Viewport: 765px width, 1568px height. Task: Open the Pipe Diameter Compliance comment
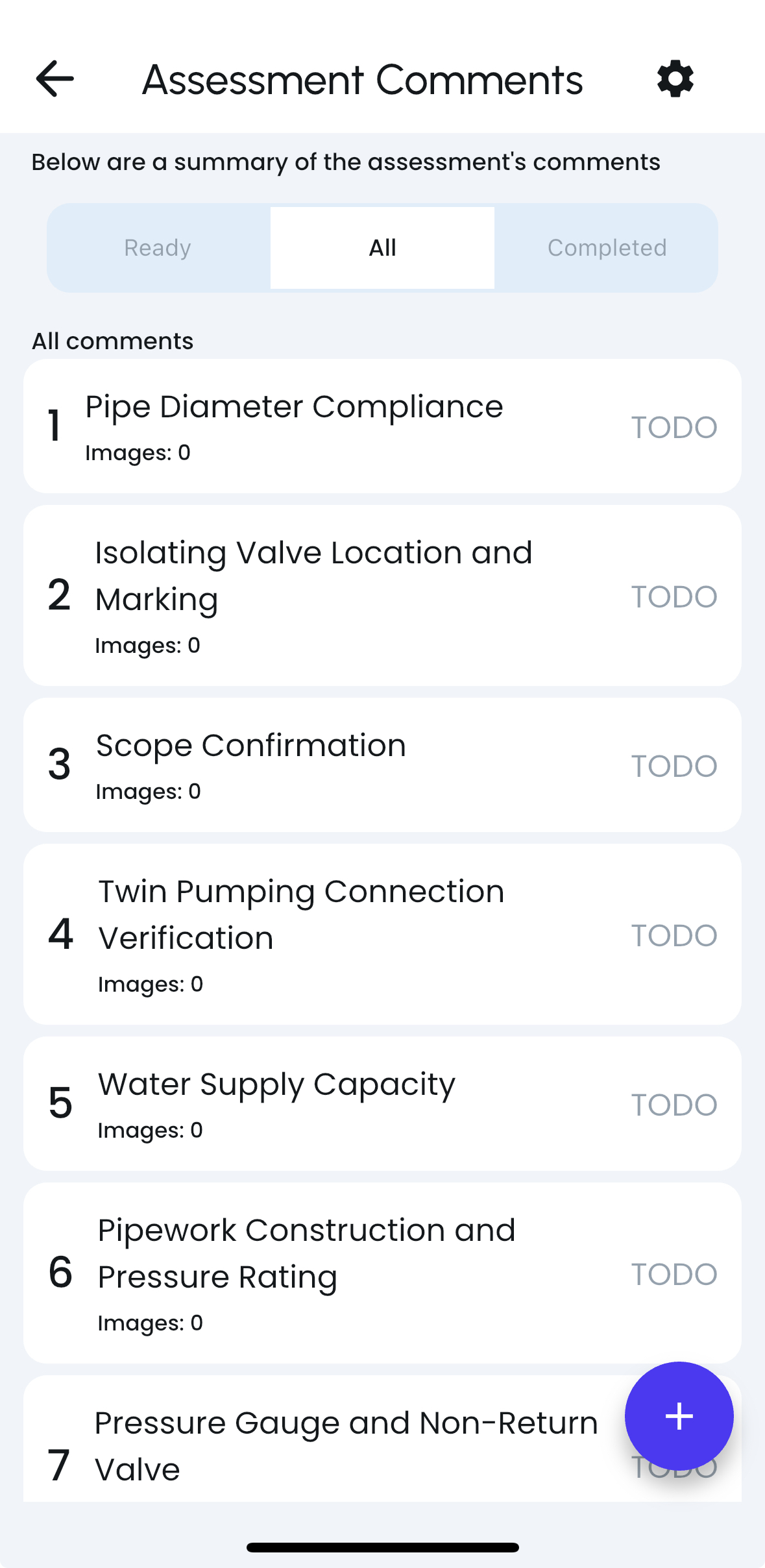(382, 426)
